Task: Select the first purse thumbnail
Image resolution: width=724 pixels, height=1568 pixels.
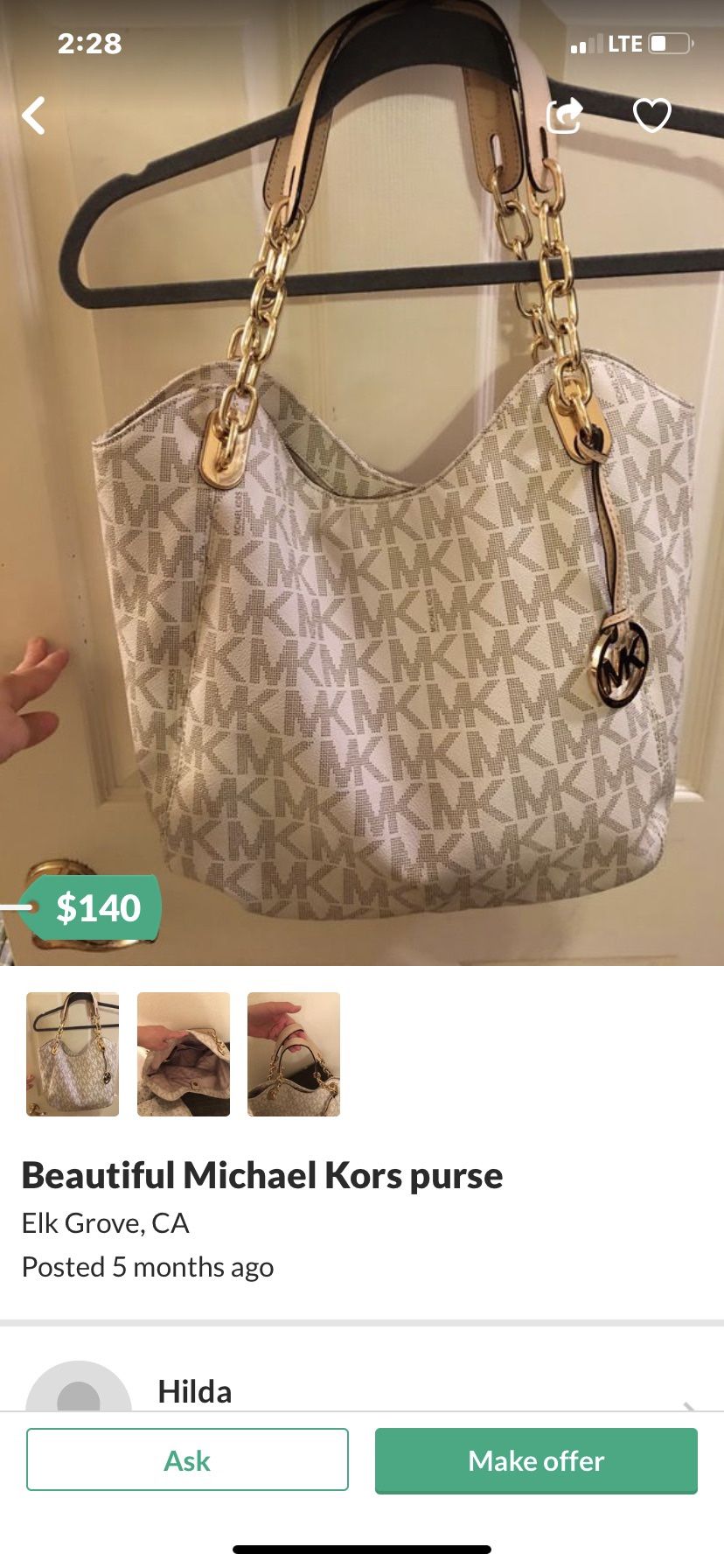Action: click(x=73, y=1053)
